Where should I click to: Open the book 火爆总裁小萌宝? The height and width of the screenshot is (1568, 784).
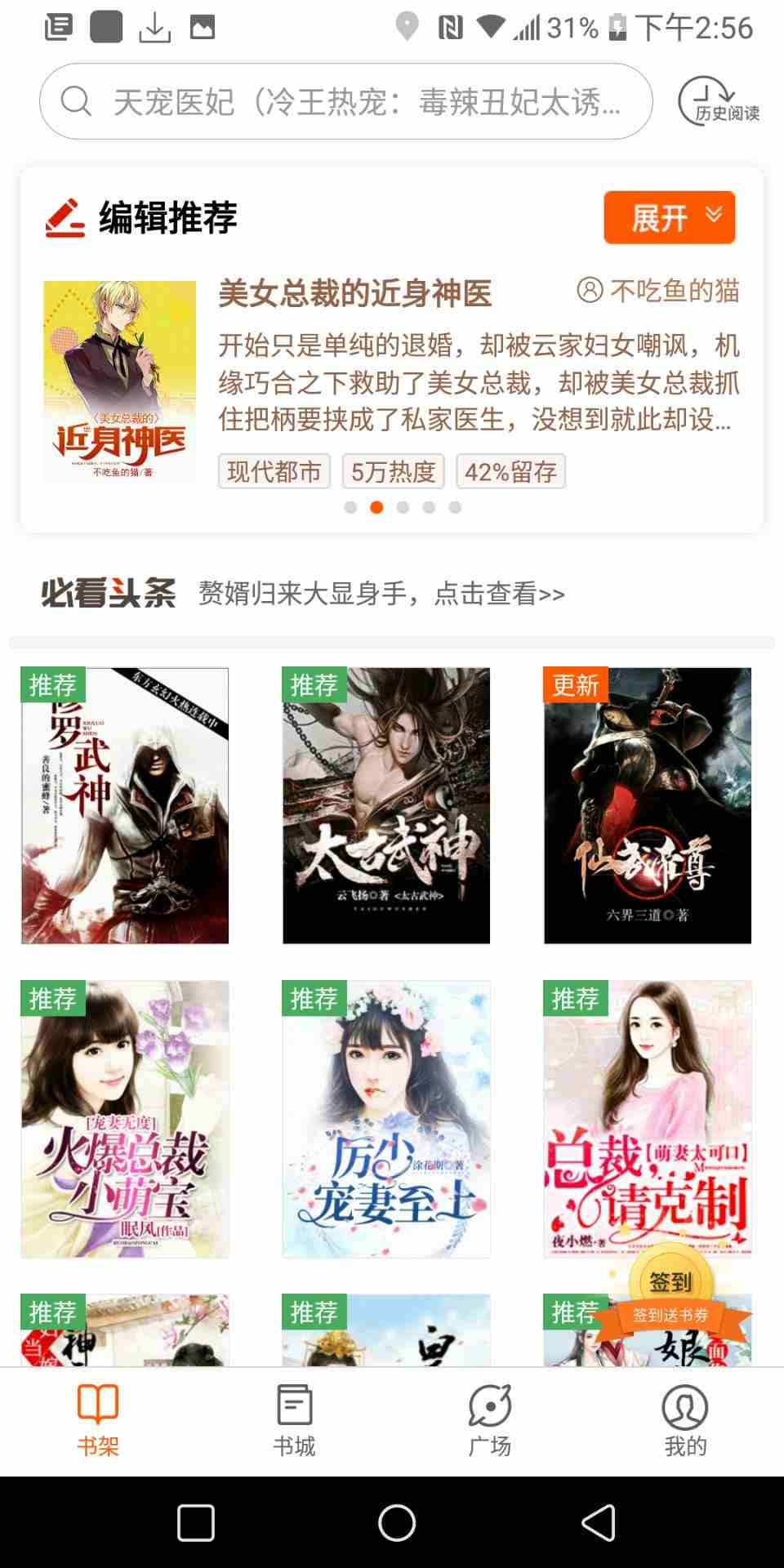pyautogui.click(x=125, y=1119)
